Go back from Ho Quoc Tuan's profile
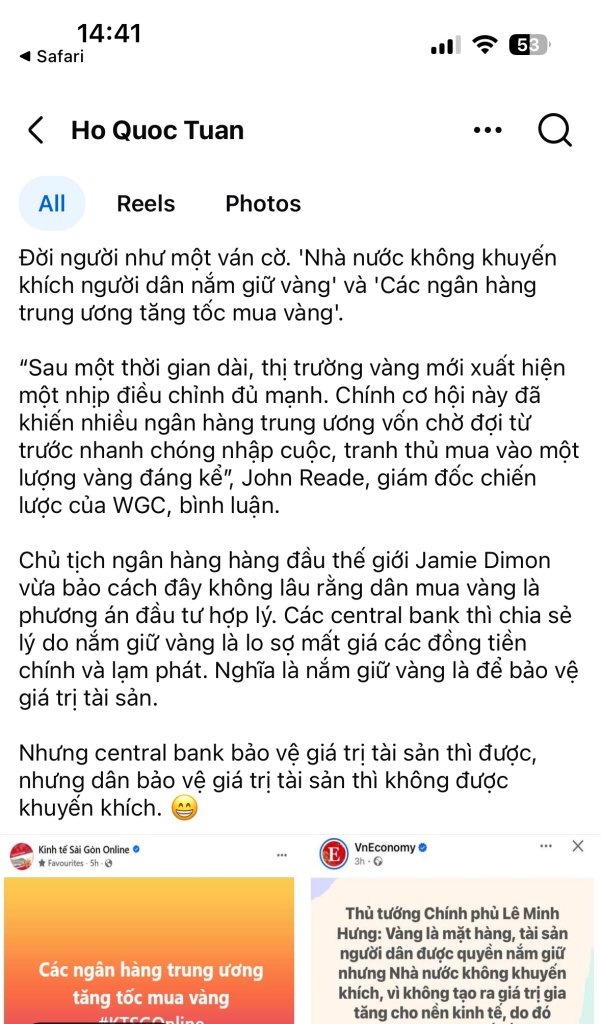 (x=36, y=130)
